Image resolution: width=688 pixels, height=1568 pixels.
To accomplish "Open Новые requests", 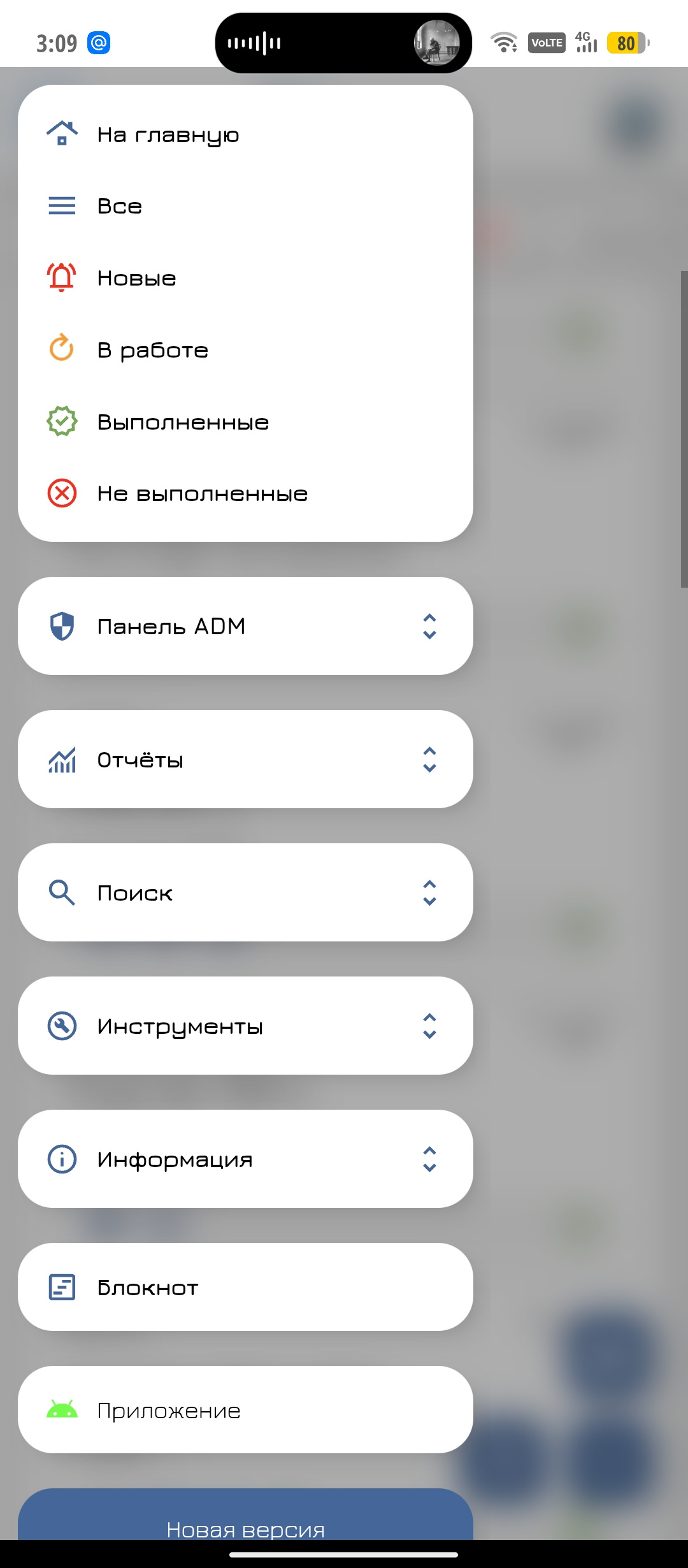I will (136, 278).
